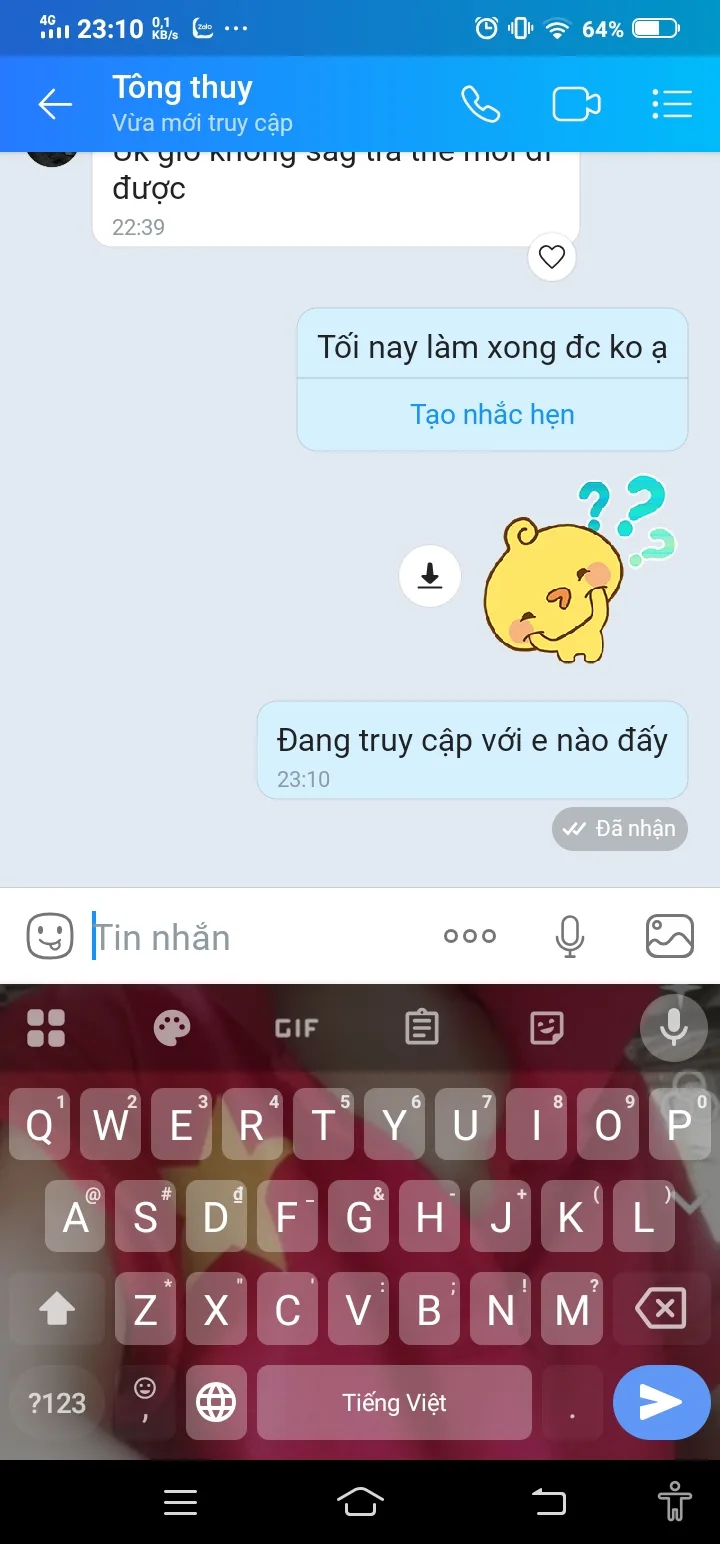This screenshot has width=720, height=1544.
Task: Tap "Tạo nhắc hẹn" to create a reminder
Action: click(x=492, y=415)
